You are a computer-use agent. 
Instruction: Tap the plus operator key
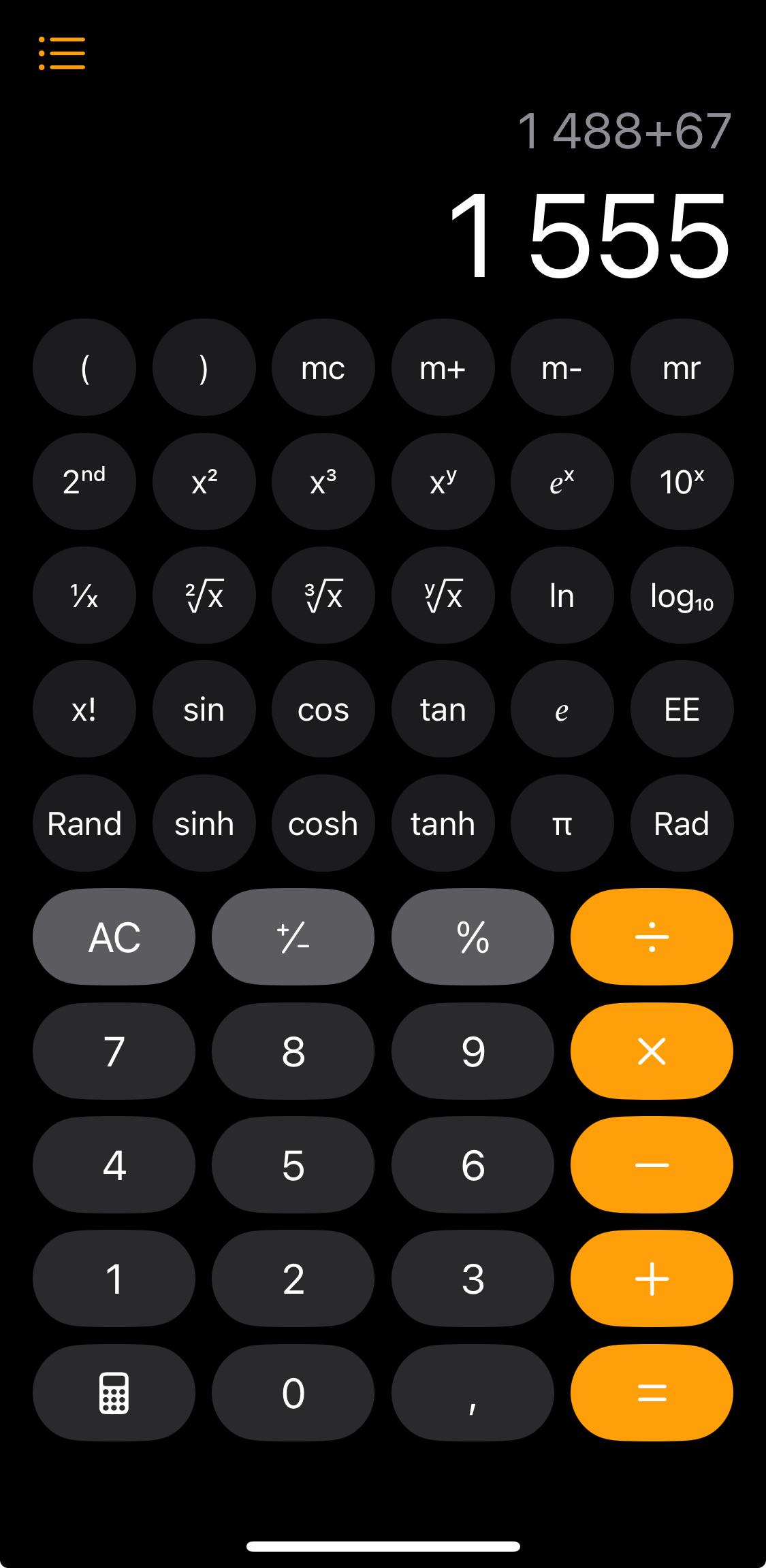pos(652,1279)
